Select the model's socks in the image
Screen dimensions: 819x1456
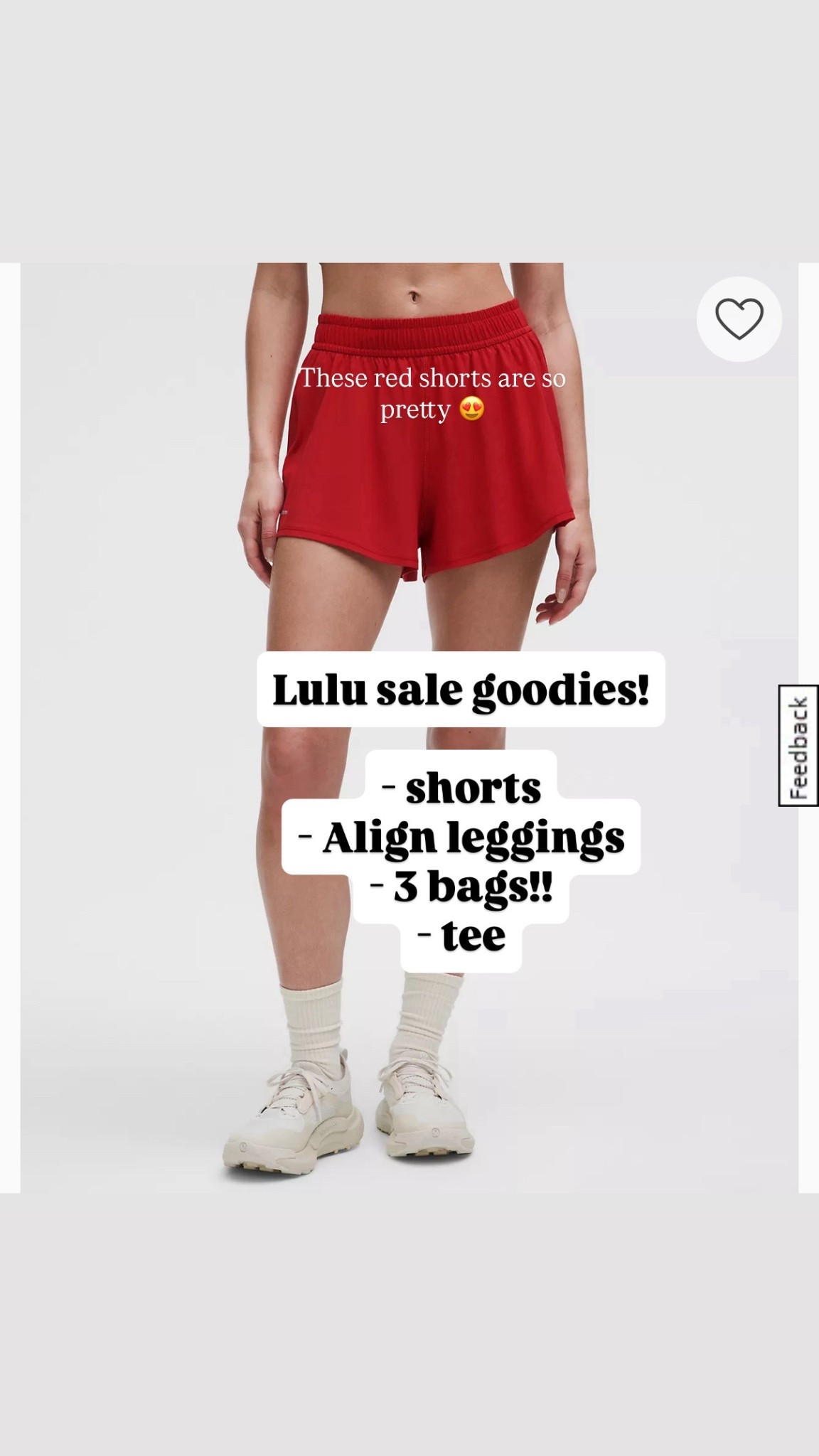[x=313, y=1024]
